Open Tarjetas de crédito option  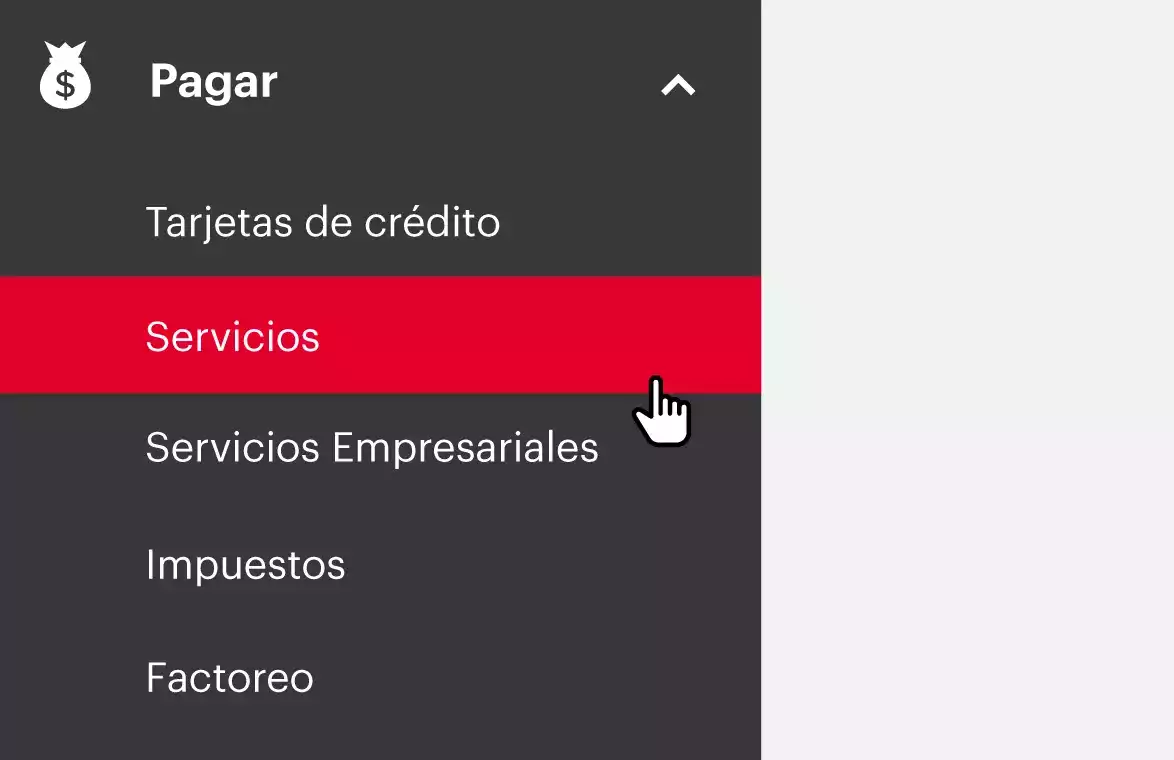click(x=322, y=222)
